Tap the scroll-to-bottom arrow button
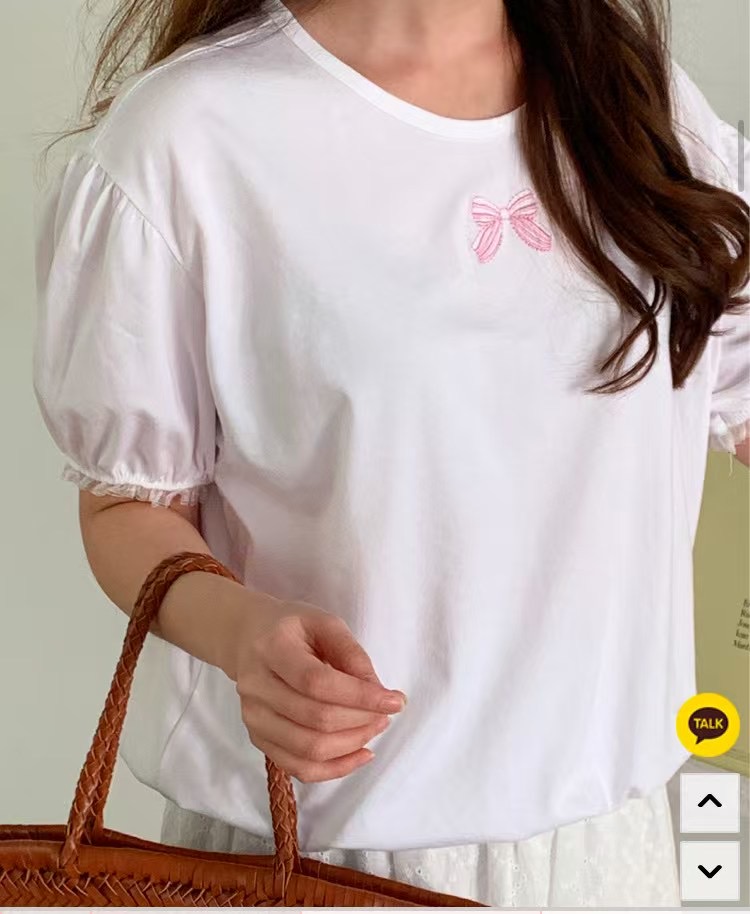This screenshot has width=750, height=914. (x=710, y=870)
